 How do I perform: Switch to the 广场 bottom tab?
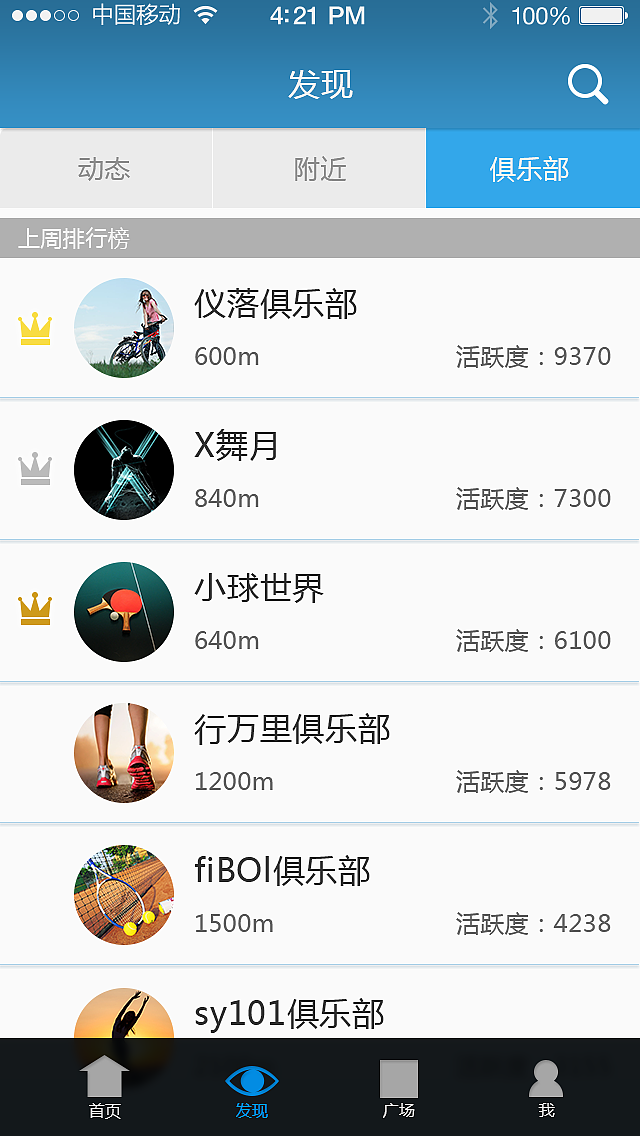click(x=398, y=1088)
